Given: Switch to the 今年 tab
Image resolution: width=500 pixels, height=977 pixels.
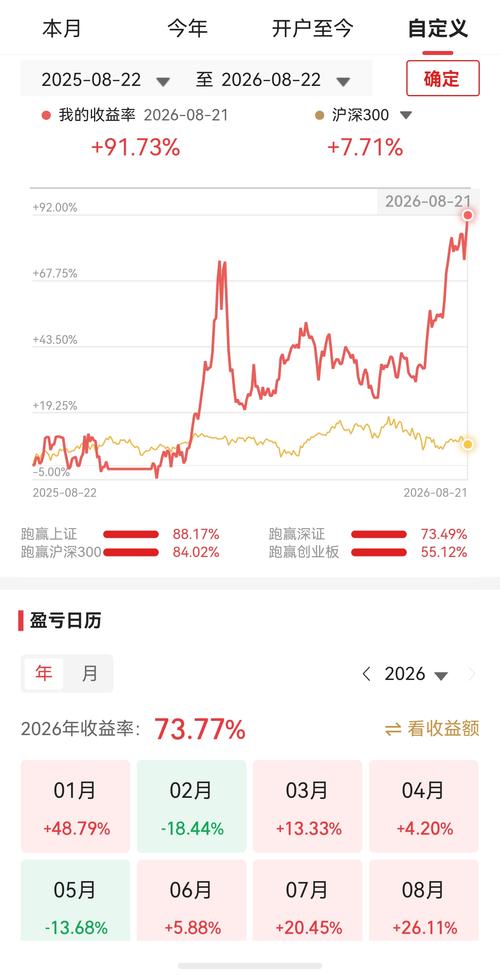Looking at the screenshot, I should 187,29.
